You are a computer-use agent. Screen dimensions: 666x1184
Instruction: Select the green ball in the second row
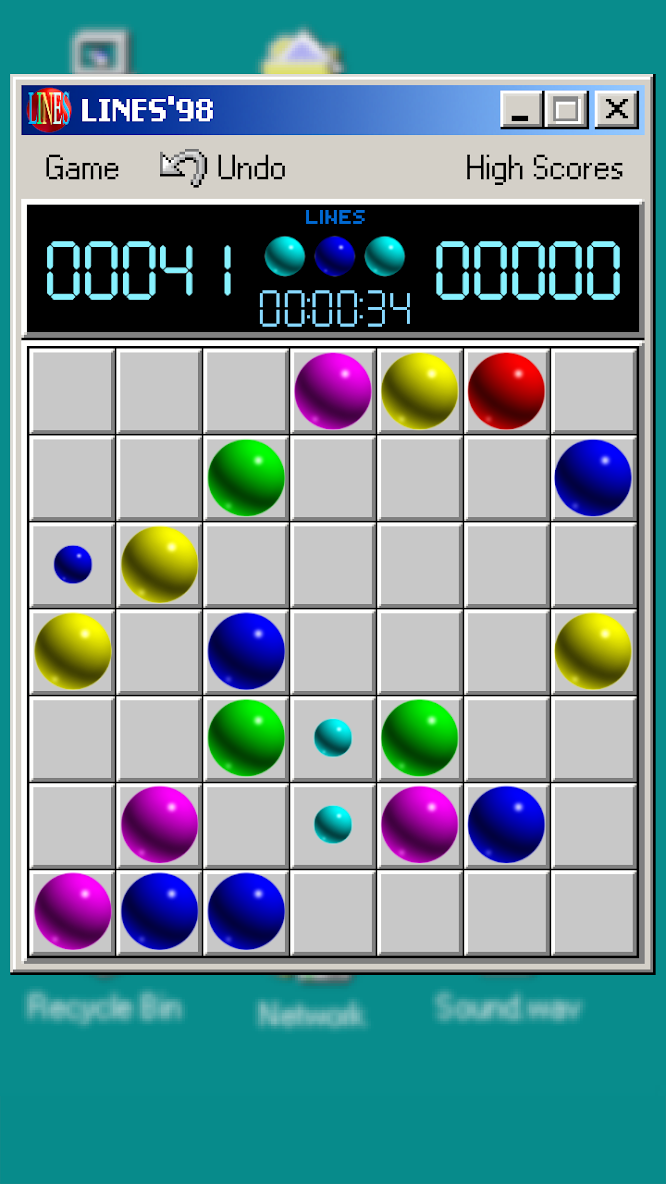[x=246, y=478]
